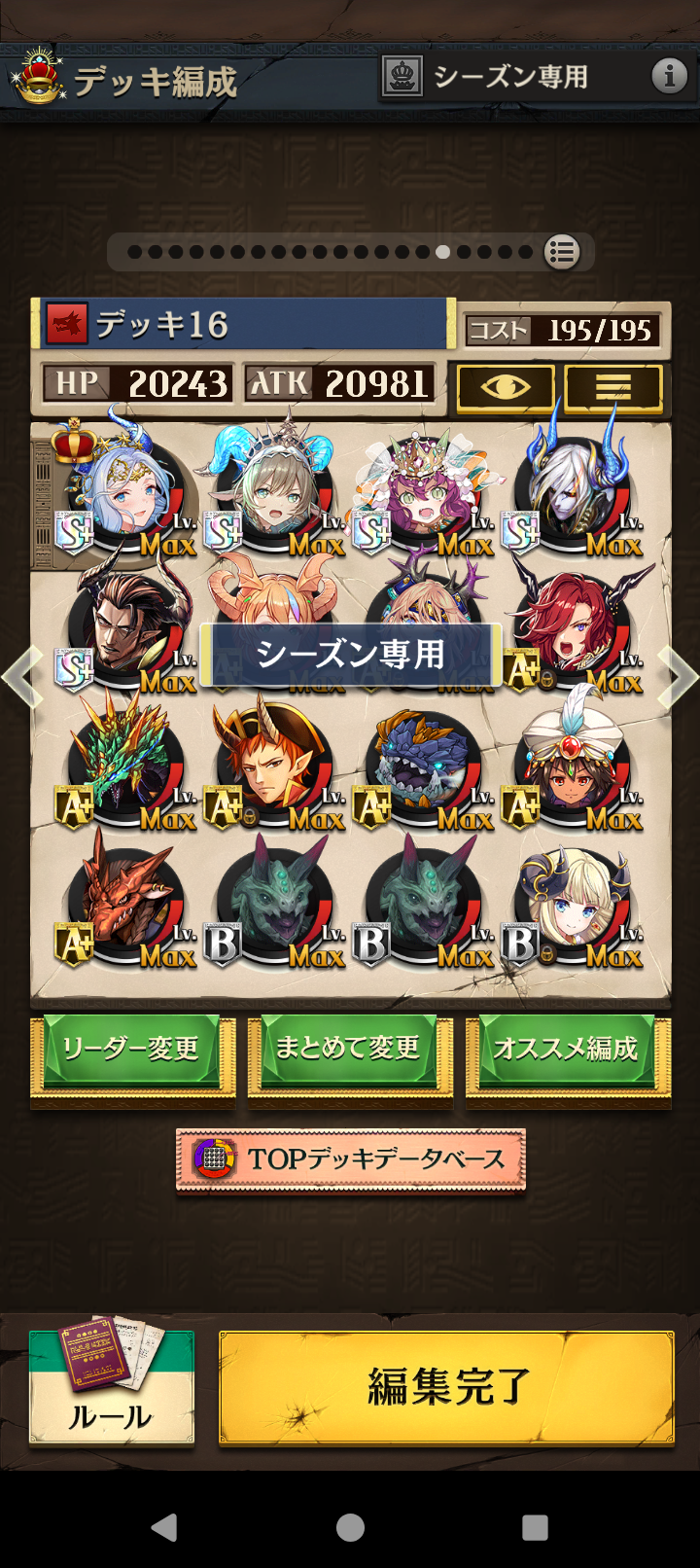Open TOPデッキデータベース
The height and width of the screenshot is (1568, 700).
click(351, 1159)
